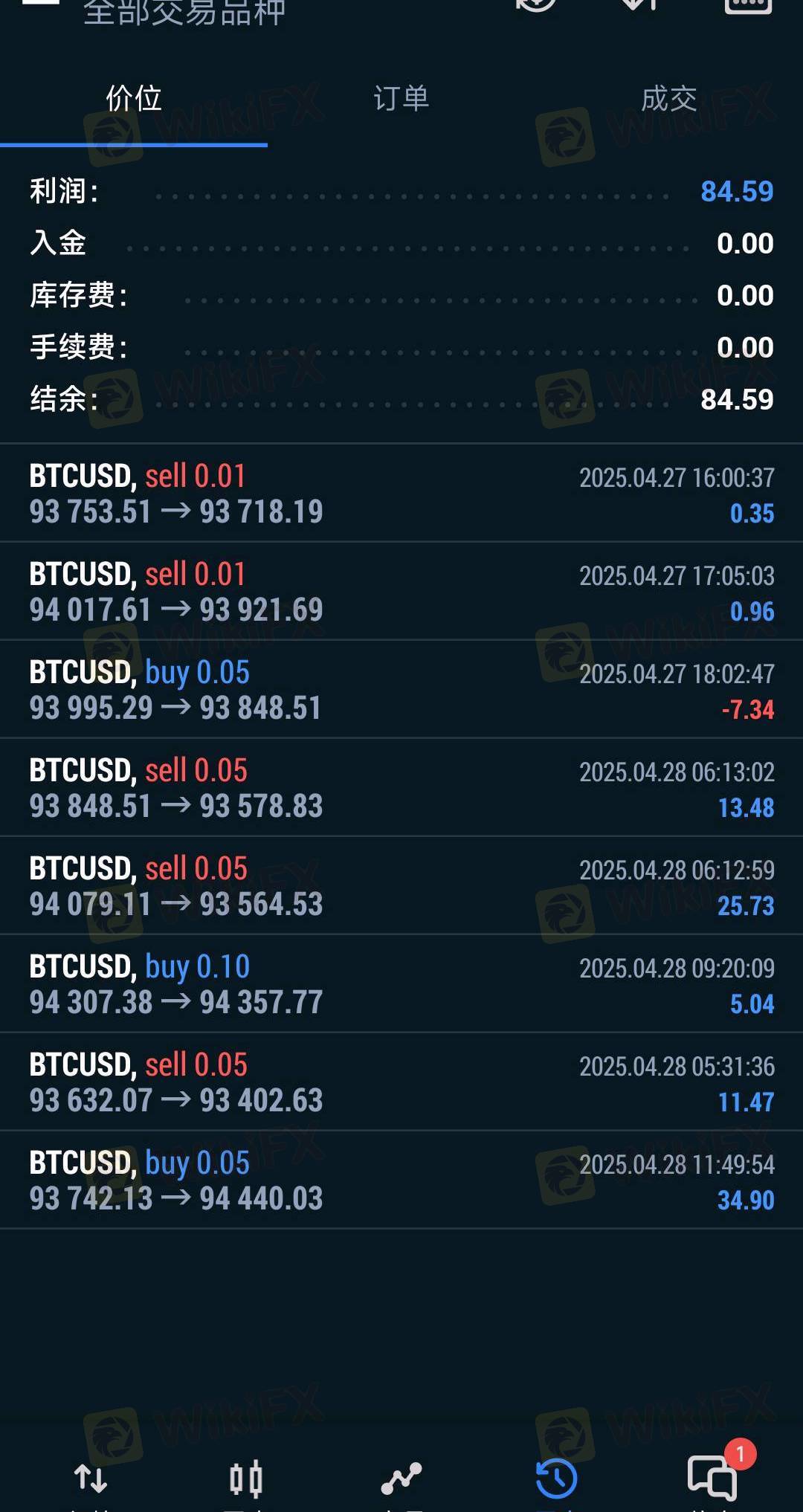Go to the quotes tab with up-down arrows
The width and height of the screenshot is (803, 1512).
pos(91,1479)
